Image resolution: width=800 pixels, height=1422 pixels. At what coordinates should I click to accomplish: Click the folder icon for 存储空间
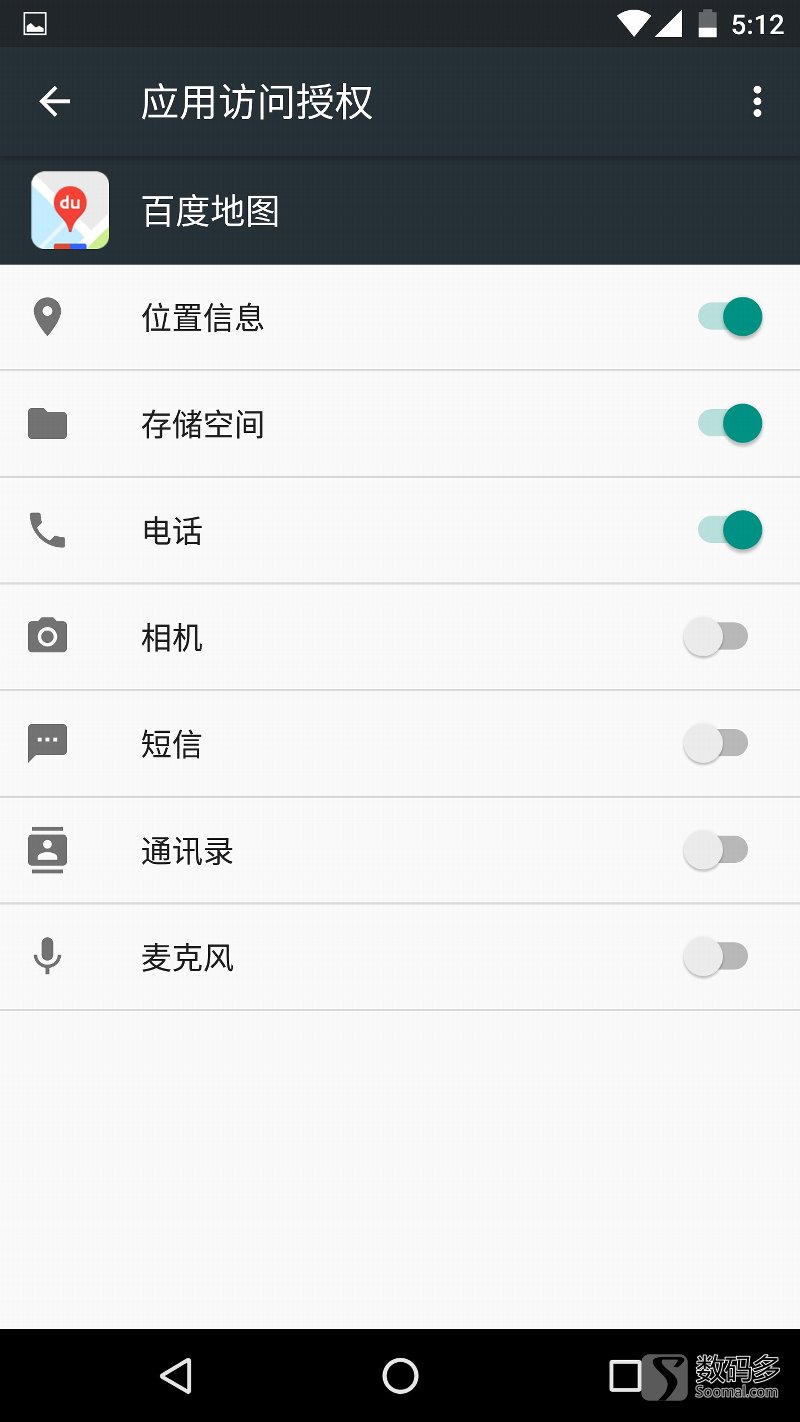[x=47, y=423]
